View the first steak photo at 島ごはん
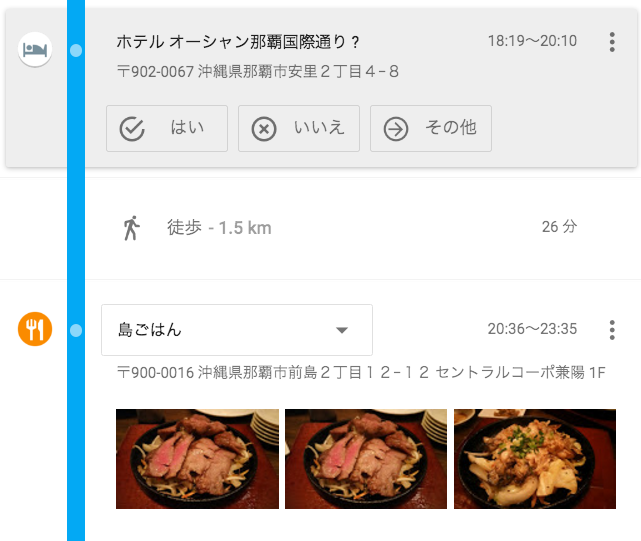 pos(196,459)
